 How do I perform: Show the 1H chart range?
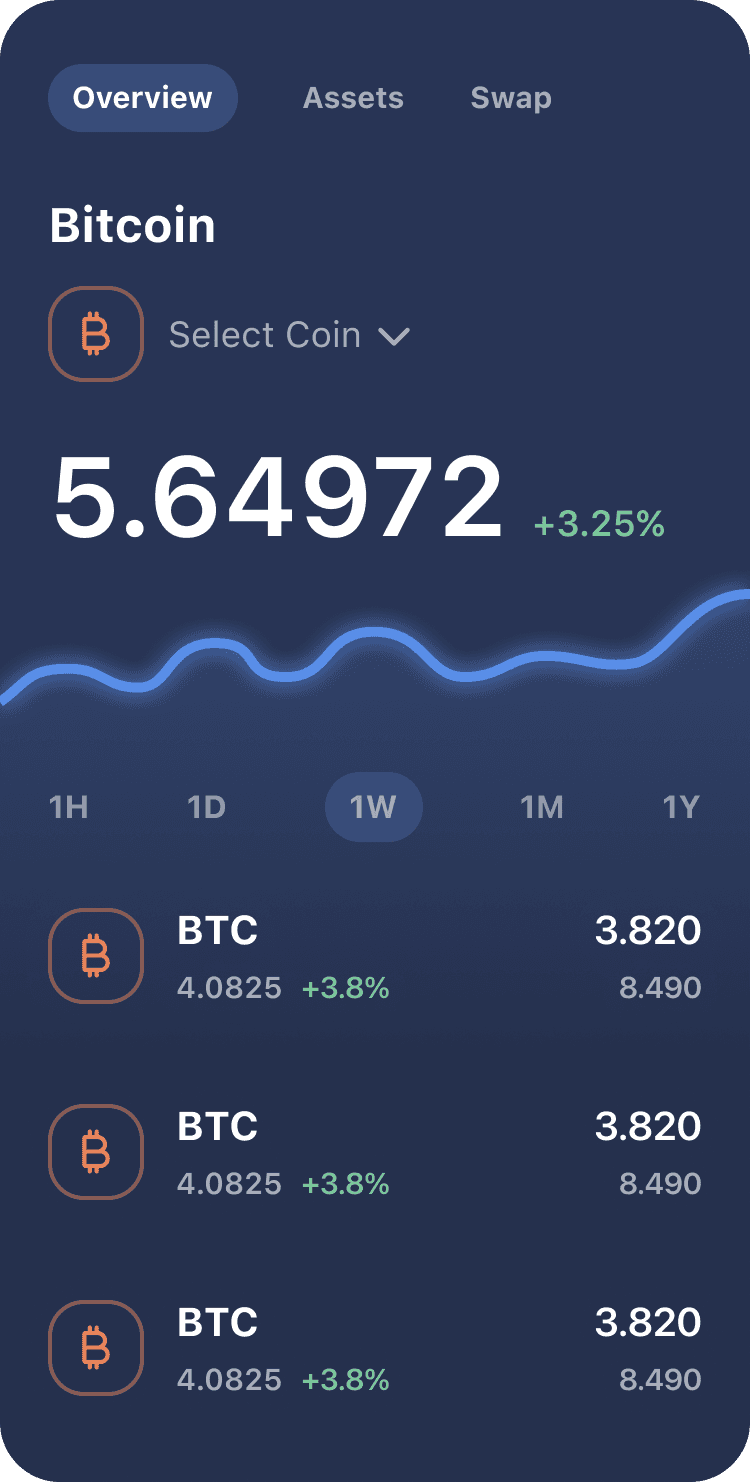[69, 807]
